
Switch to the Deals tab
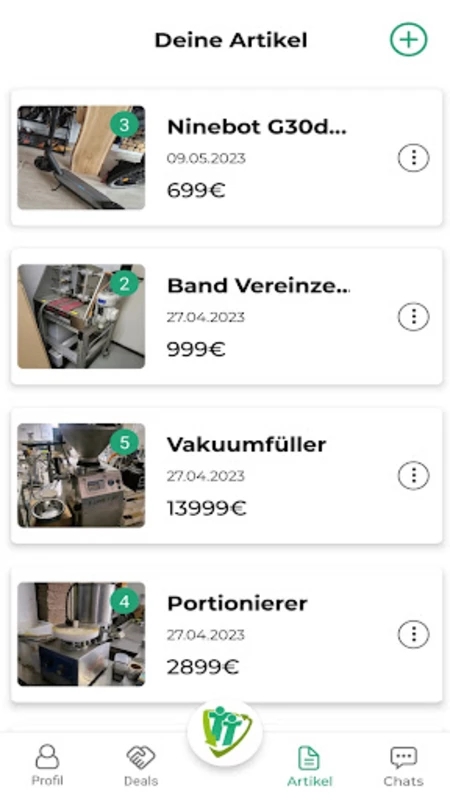141,765
